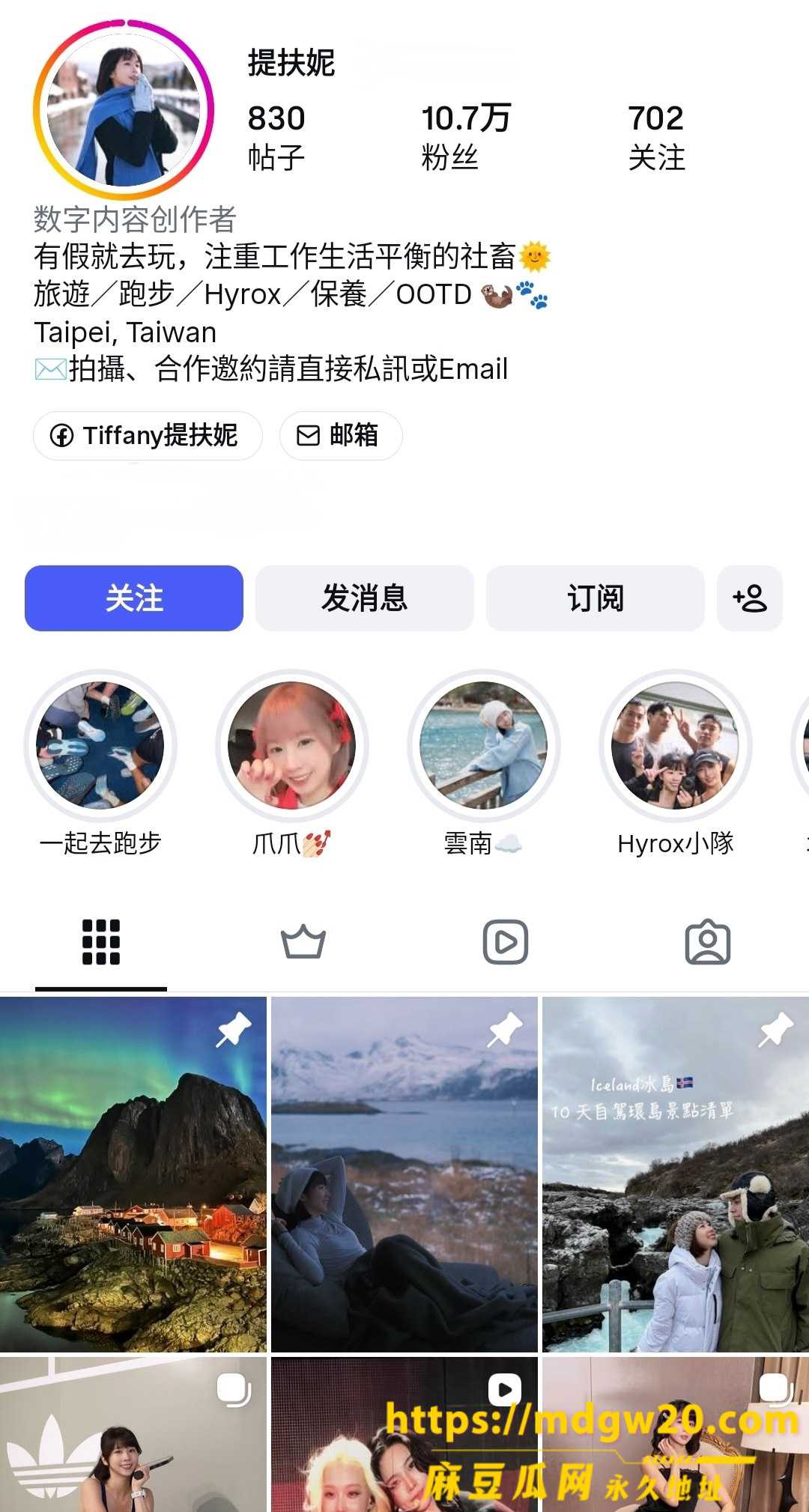Switch to the crown subscriber content tab
809x1512 pixels.
pos(303,942)
